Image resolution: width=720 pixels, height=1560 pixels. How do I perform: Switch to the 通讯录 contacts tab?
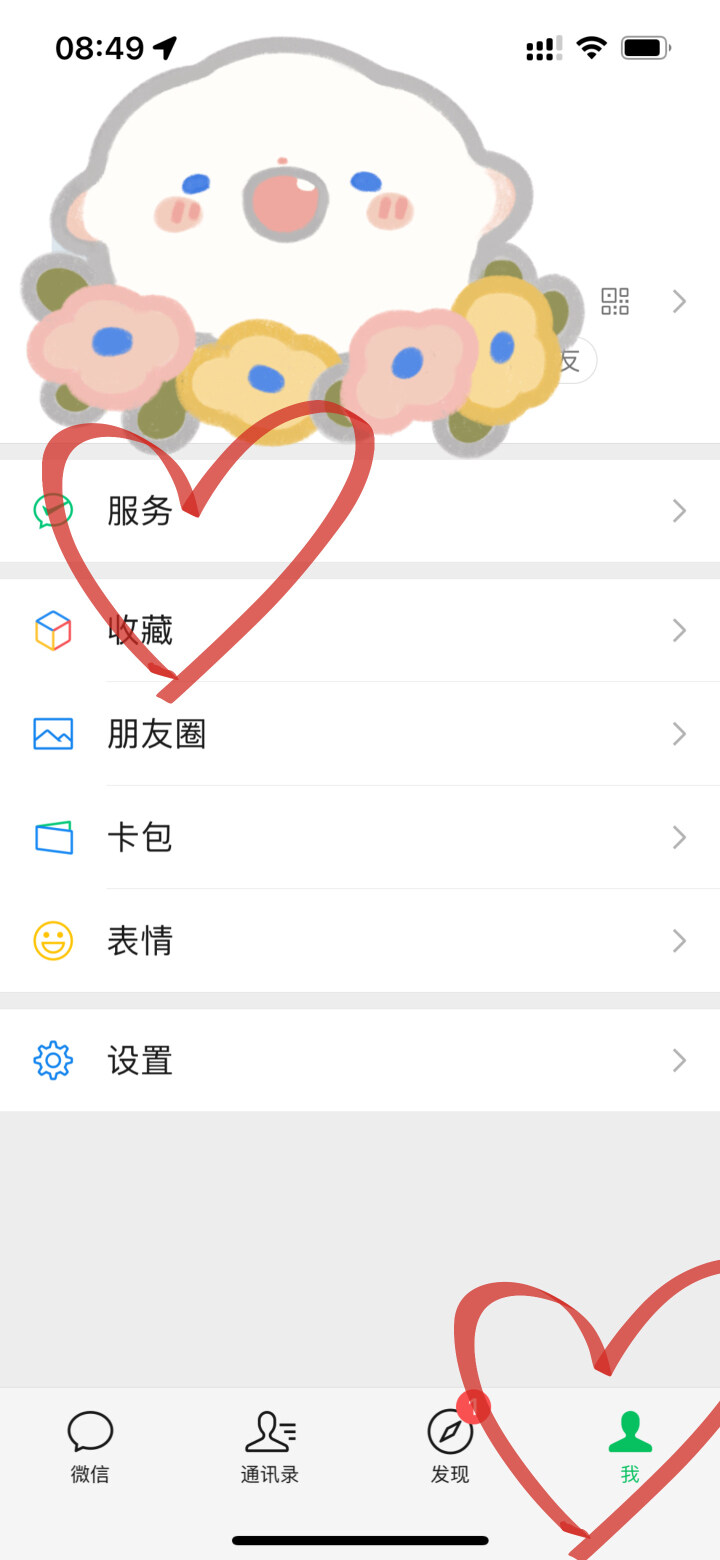tap(270, 1446)
